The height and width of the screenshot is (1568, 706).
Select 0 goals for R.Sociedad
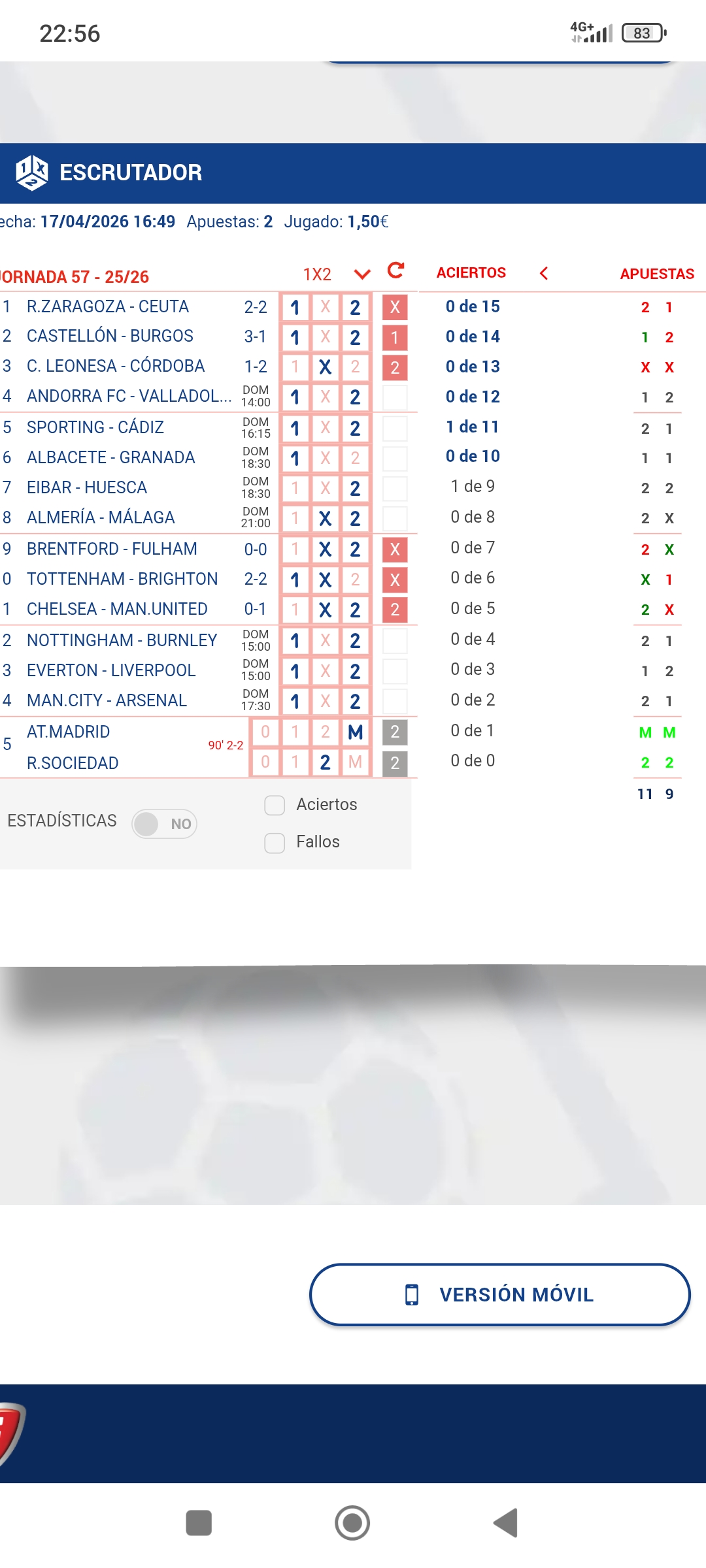click(265, 762)
